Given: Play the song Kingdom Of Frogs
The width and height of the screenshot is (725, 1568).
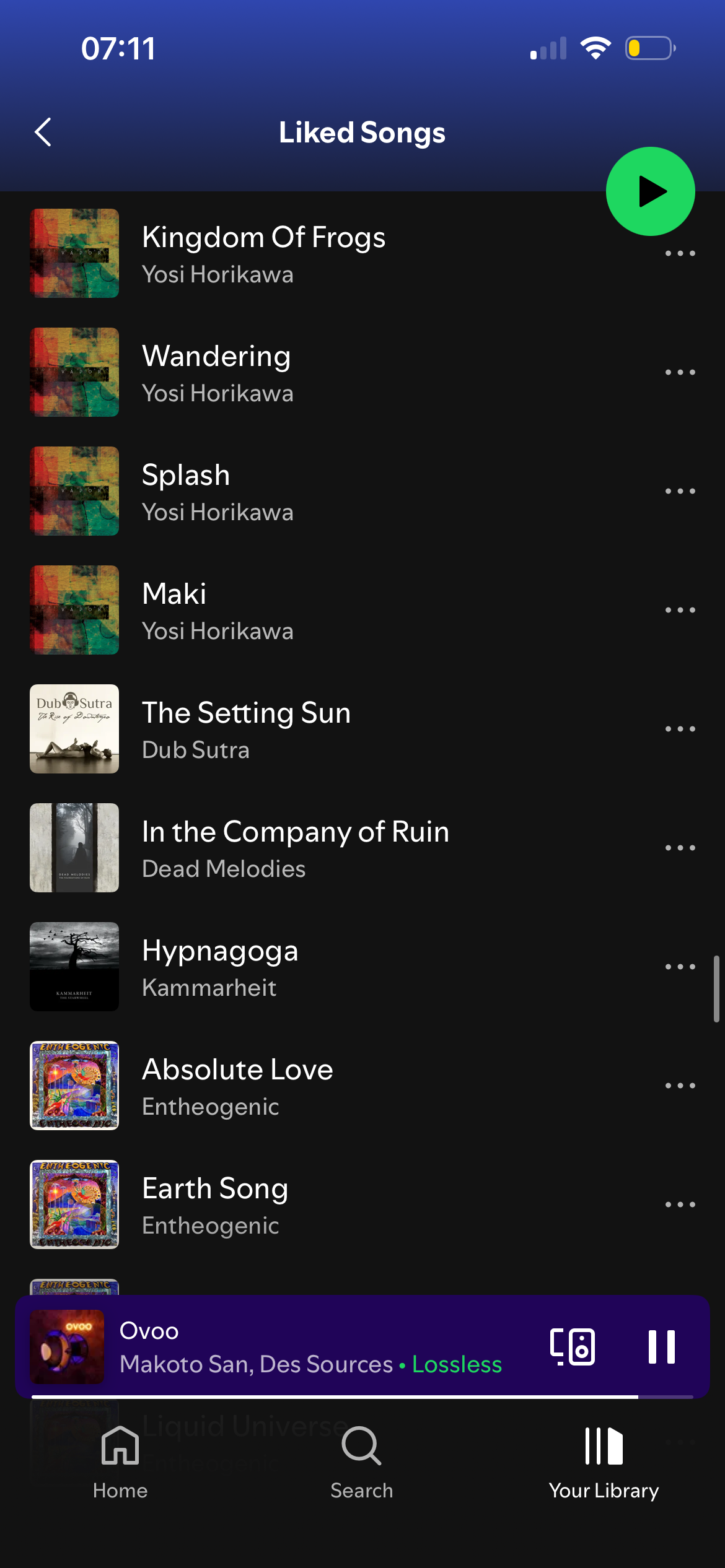Looking at the screenshot, I should [x=263, y=253].
